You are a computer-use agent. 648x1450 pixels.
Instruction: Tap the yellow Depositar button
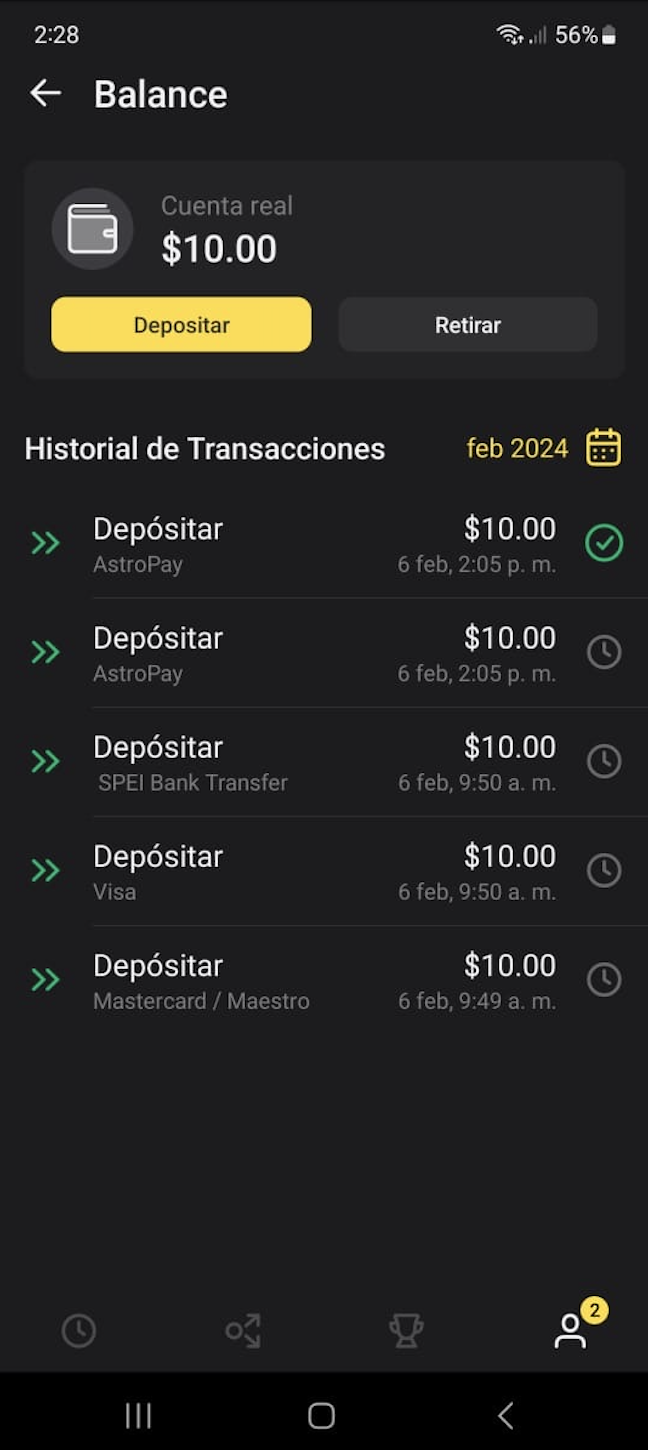pyautogui.click(x=181, y=325)
